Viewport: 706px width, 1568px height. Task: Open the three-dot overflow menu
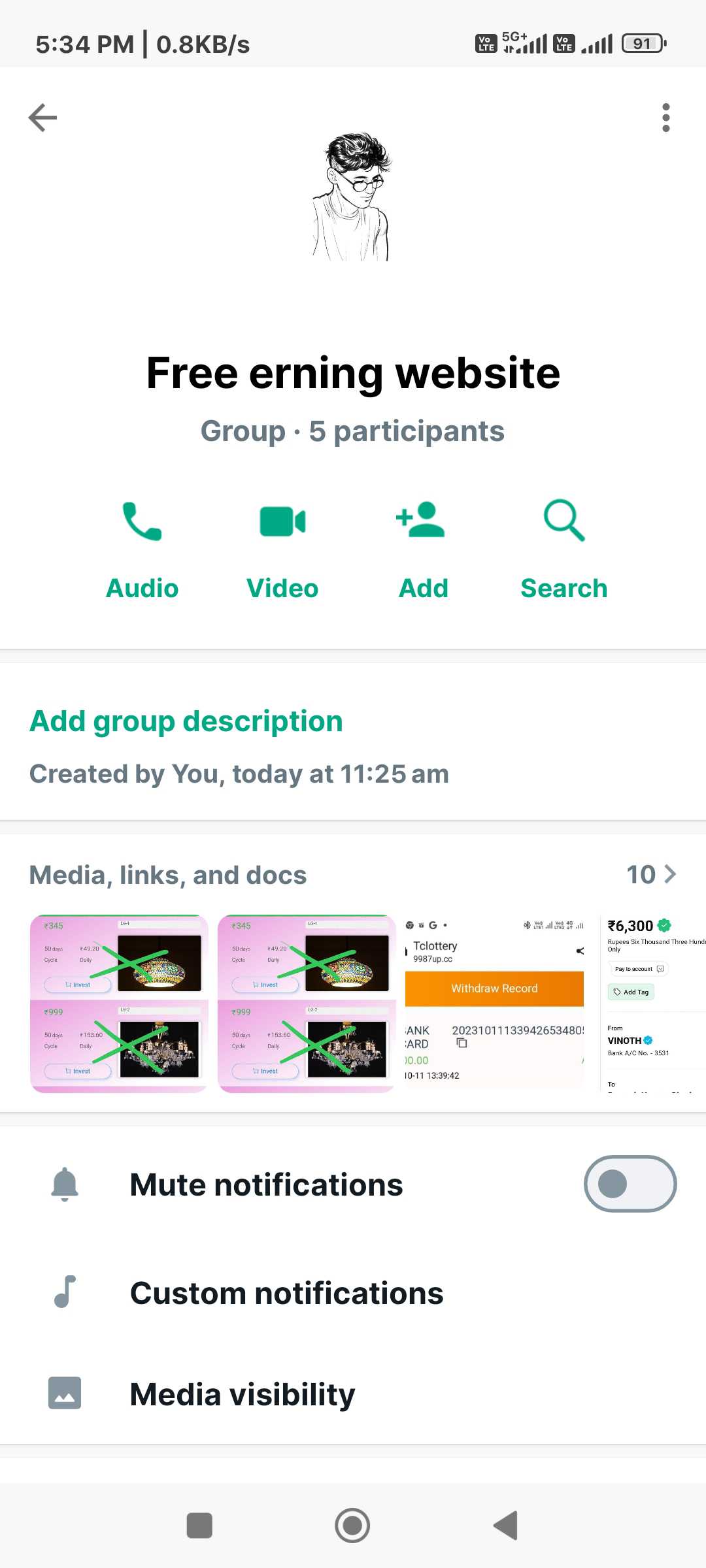pyautogui.click(x=665, y=118)
